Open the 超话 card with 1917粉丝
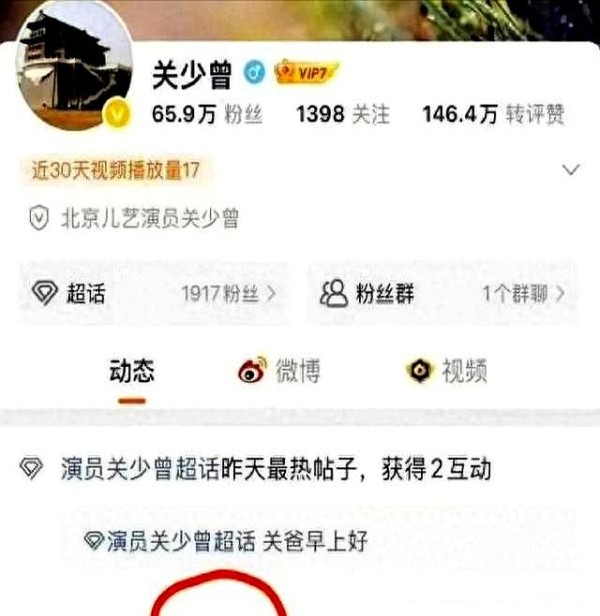 coord(155,294)
